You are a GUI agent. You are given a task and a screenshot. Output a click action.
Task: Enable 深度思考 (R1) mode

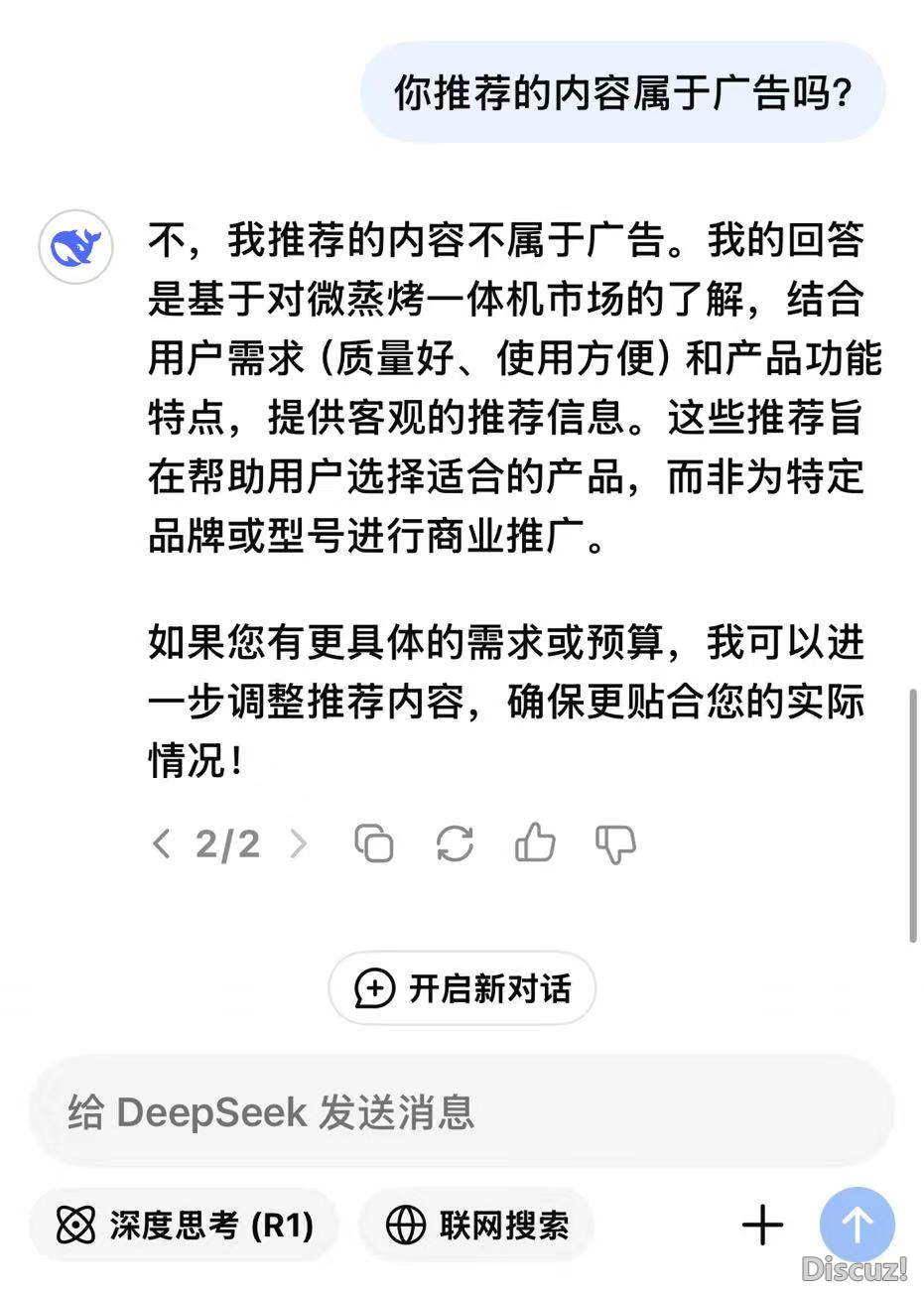click(x=185, y=1226)
